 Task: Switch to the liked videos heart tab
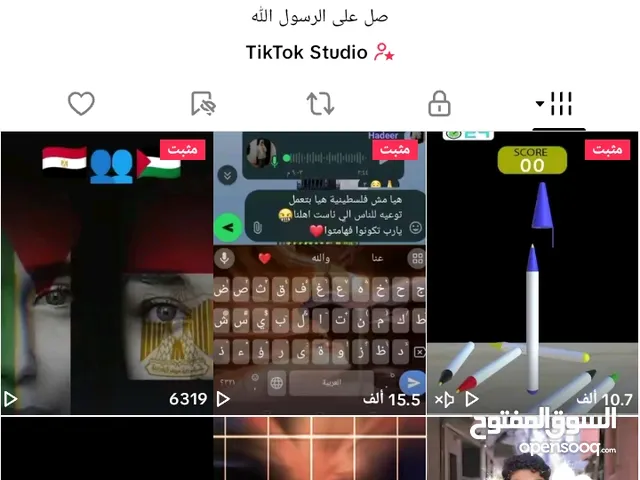tap(81, 103)
